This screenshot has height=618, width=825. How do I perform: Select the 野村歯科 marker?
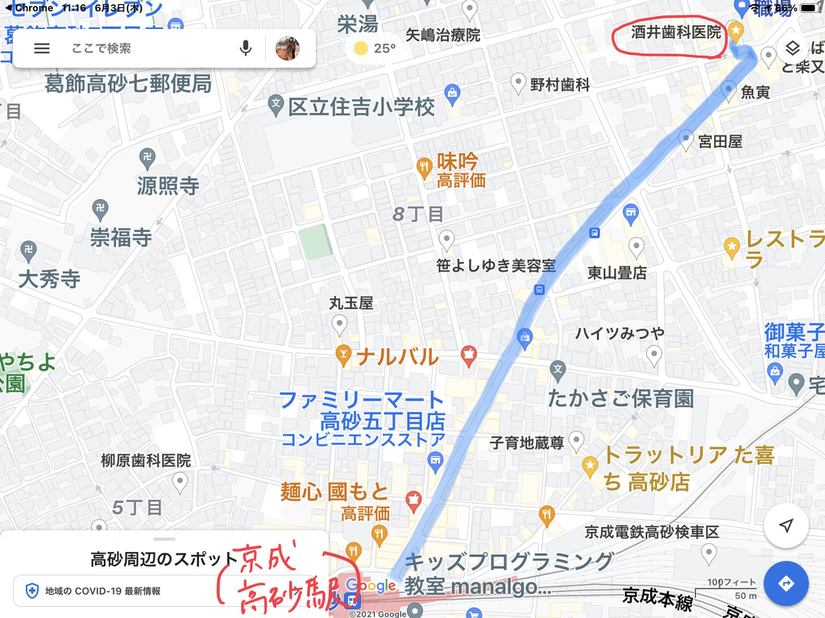[518, 82]
